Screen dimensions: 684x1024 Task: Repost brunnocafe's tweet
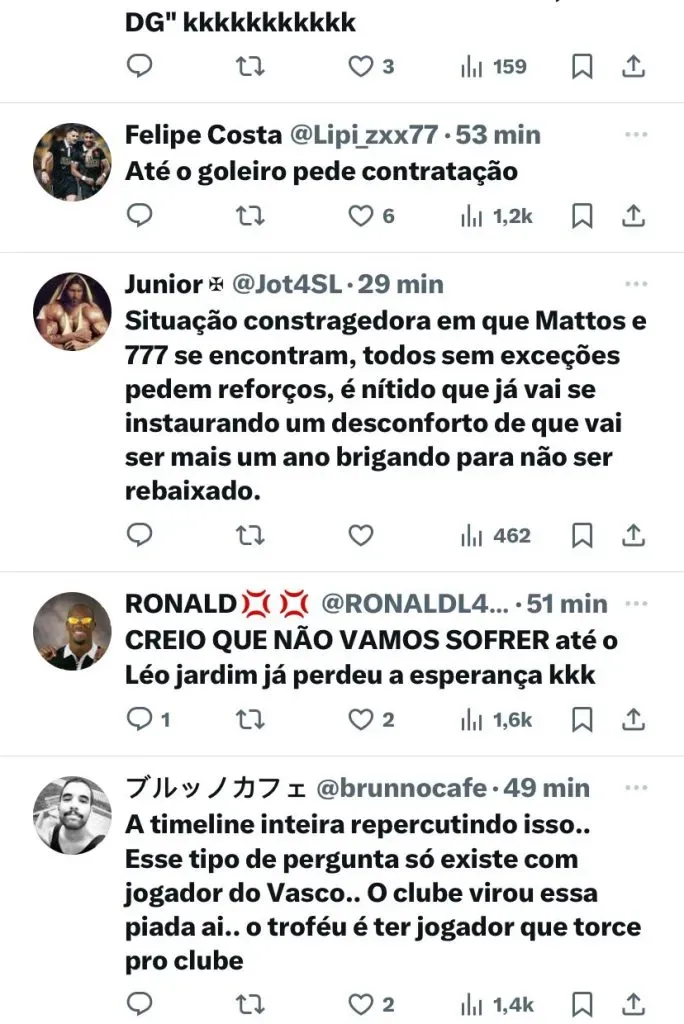pyautogui.click(x=250, y=1004)
